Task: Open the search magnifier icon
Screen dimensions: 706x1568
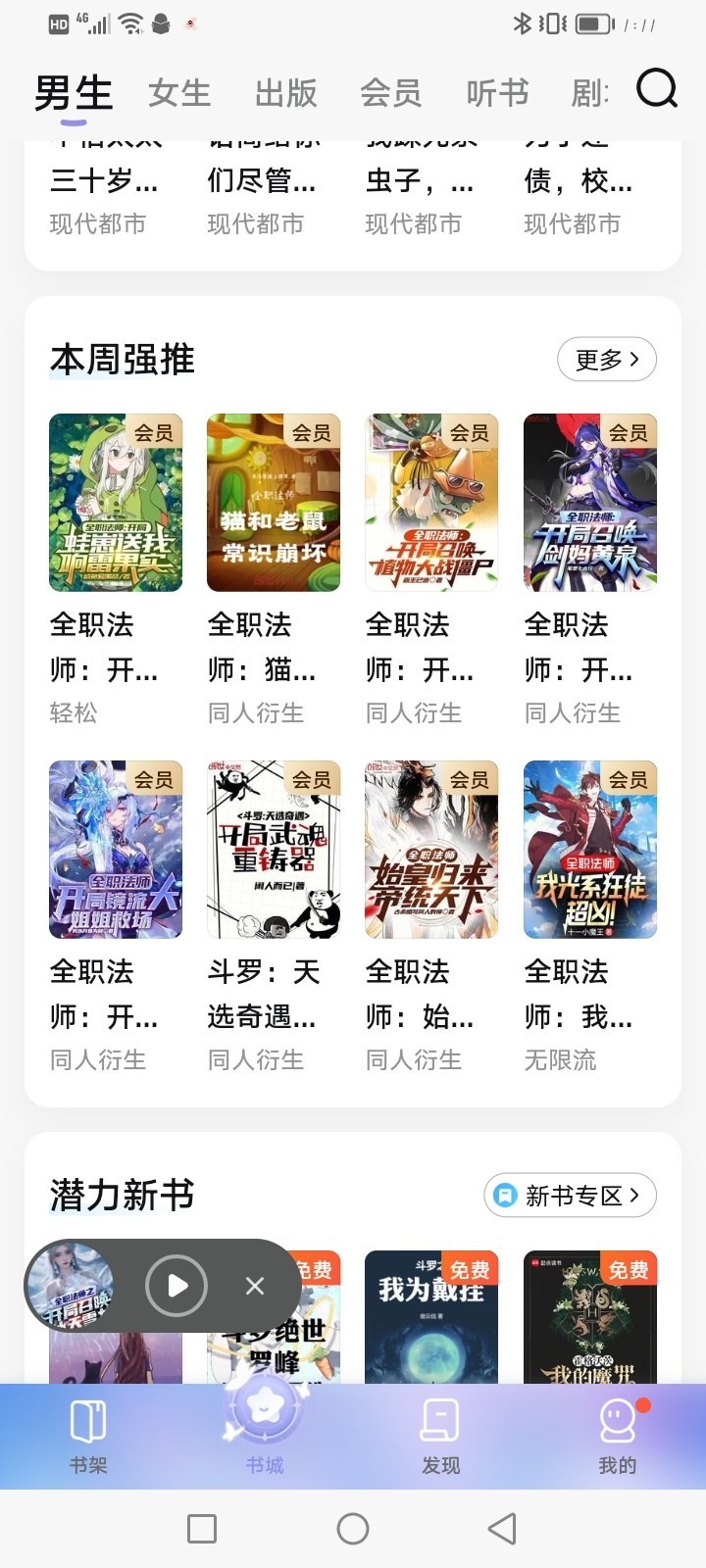Action: coord(657,89)
